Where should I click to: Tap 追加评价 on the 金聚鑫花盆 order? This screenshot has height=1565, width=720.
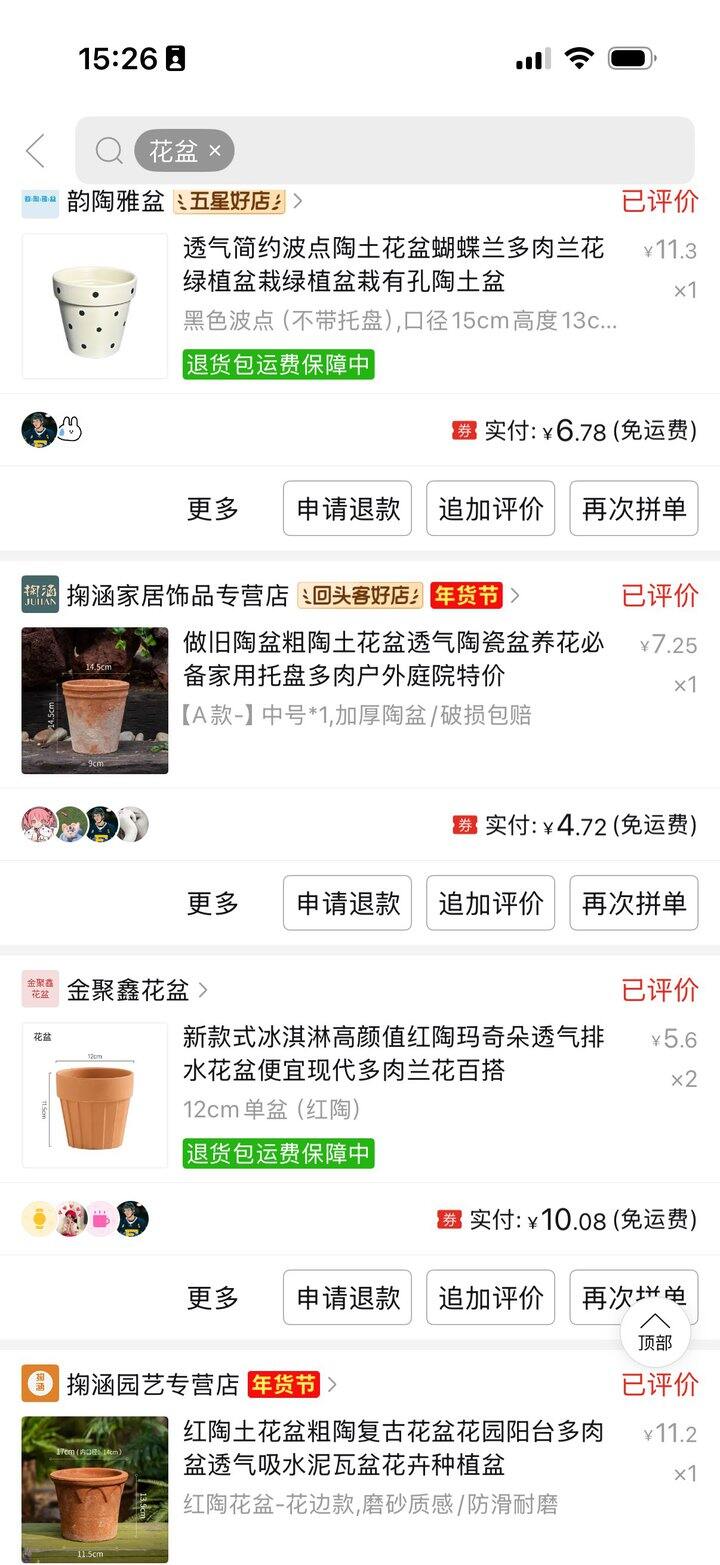tap(491, 1298)
